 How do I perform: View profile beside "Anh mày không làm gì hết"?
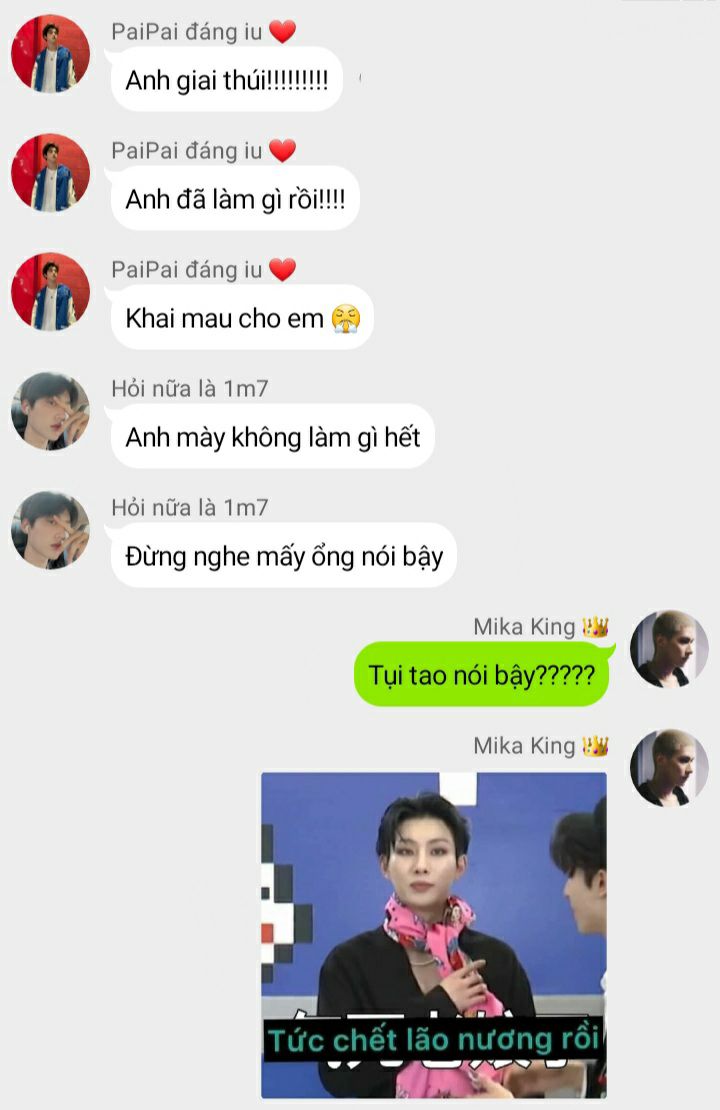click(x=50, y=411)
